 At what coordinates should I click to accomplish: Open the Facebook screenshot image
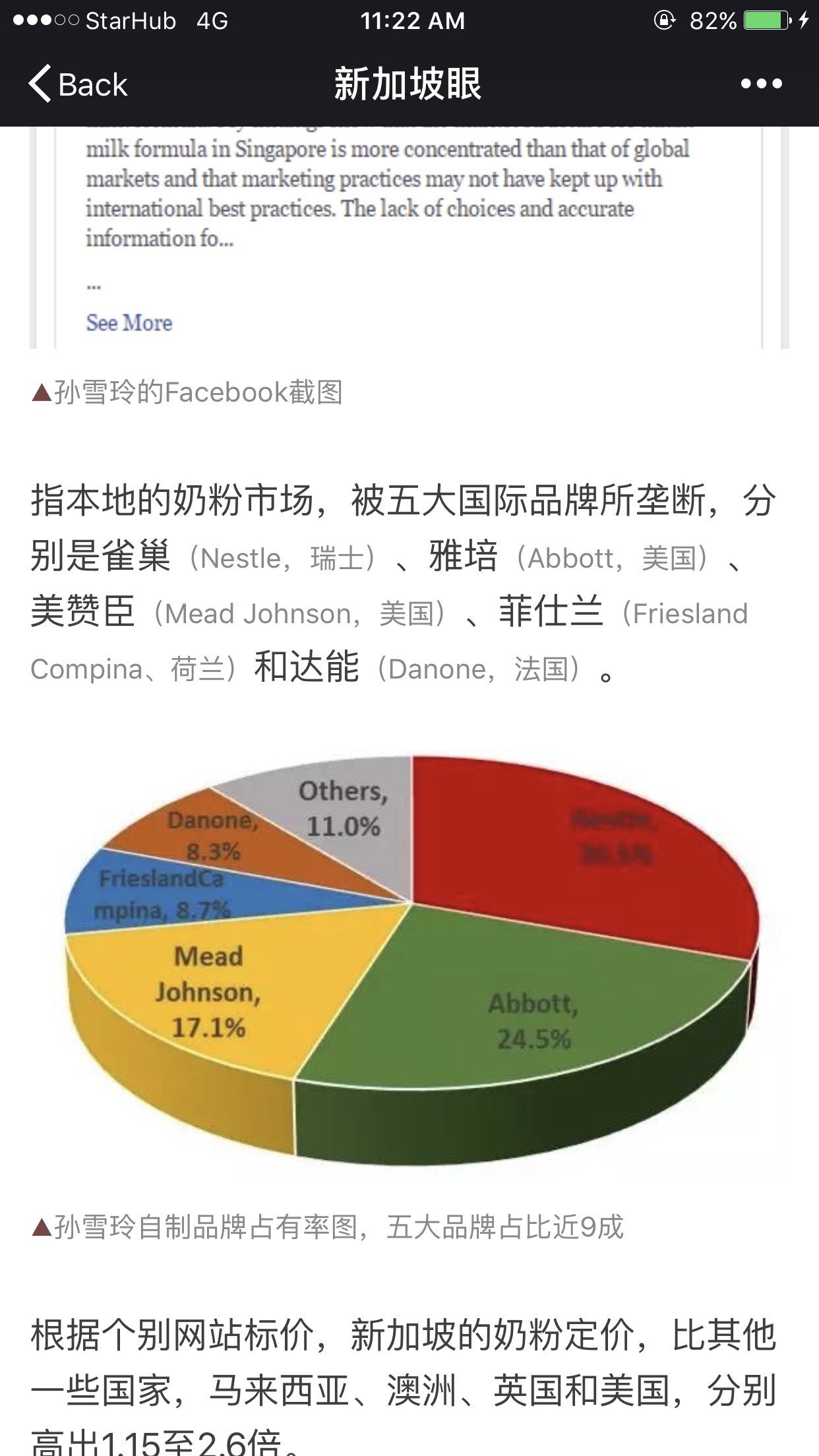coord(409,237)
